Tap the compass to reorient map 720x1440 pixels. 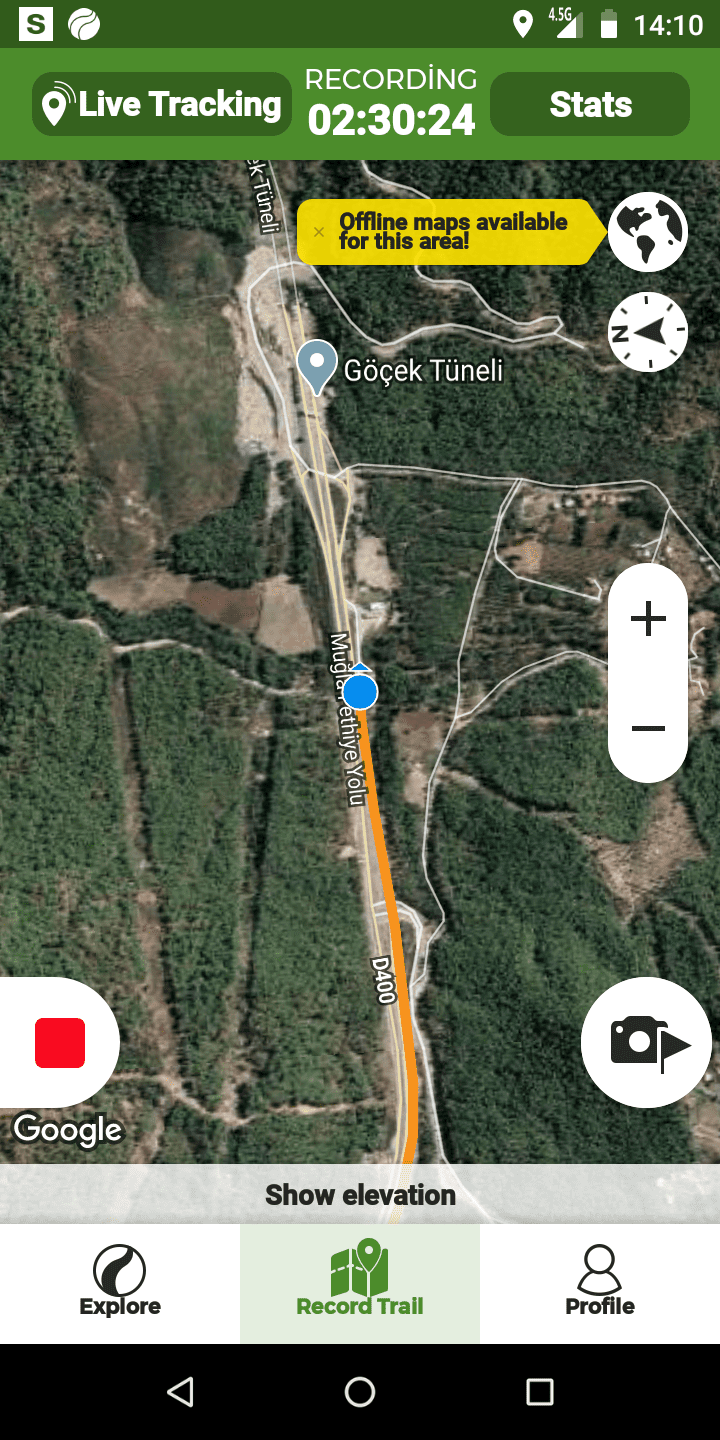click(648, 332)
